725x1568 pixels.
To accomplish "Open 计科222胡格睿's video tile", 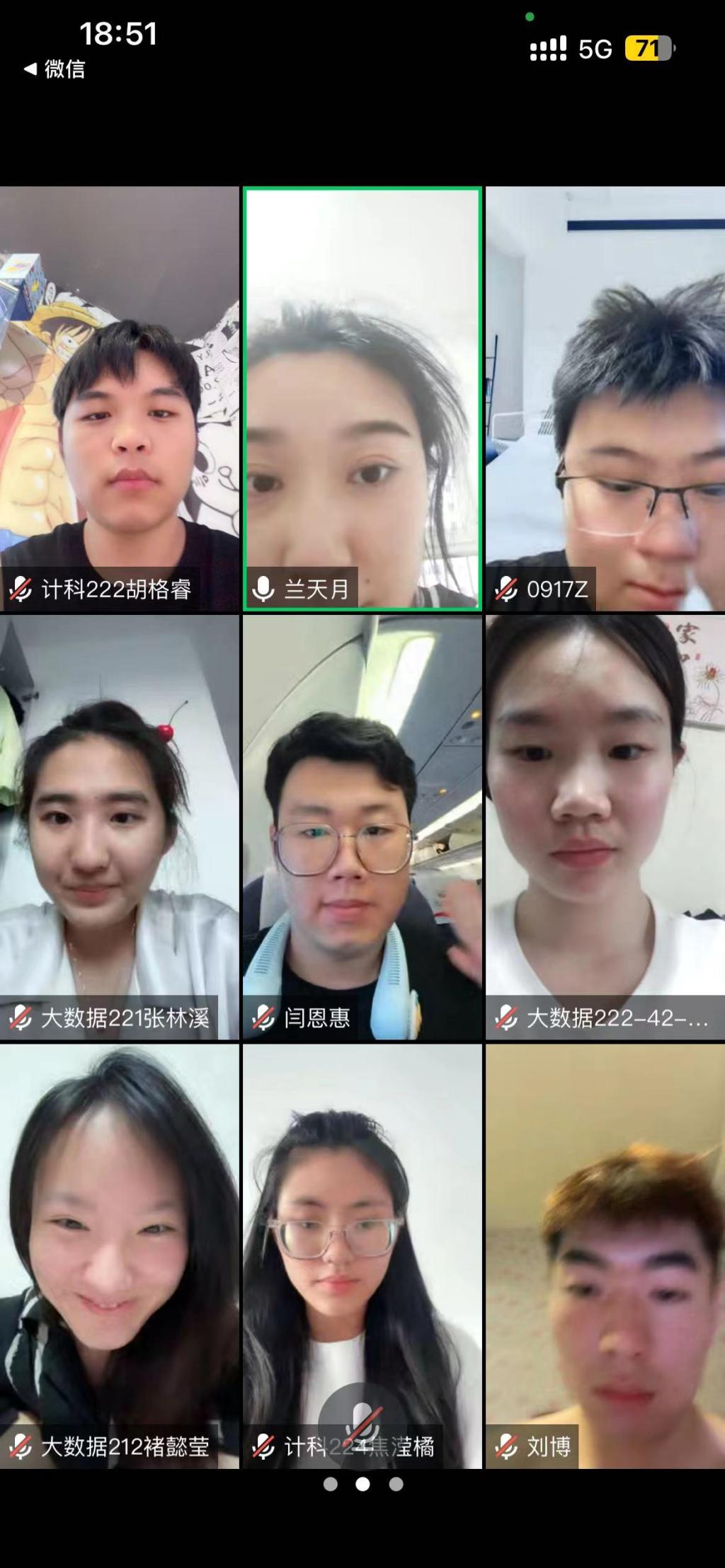I will click(x=119, y=398).
